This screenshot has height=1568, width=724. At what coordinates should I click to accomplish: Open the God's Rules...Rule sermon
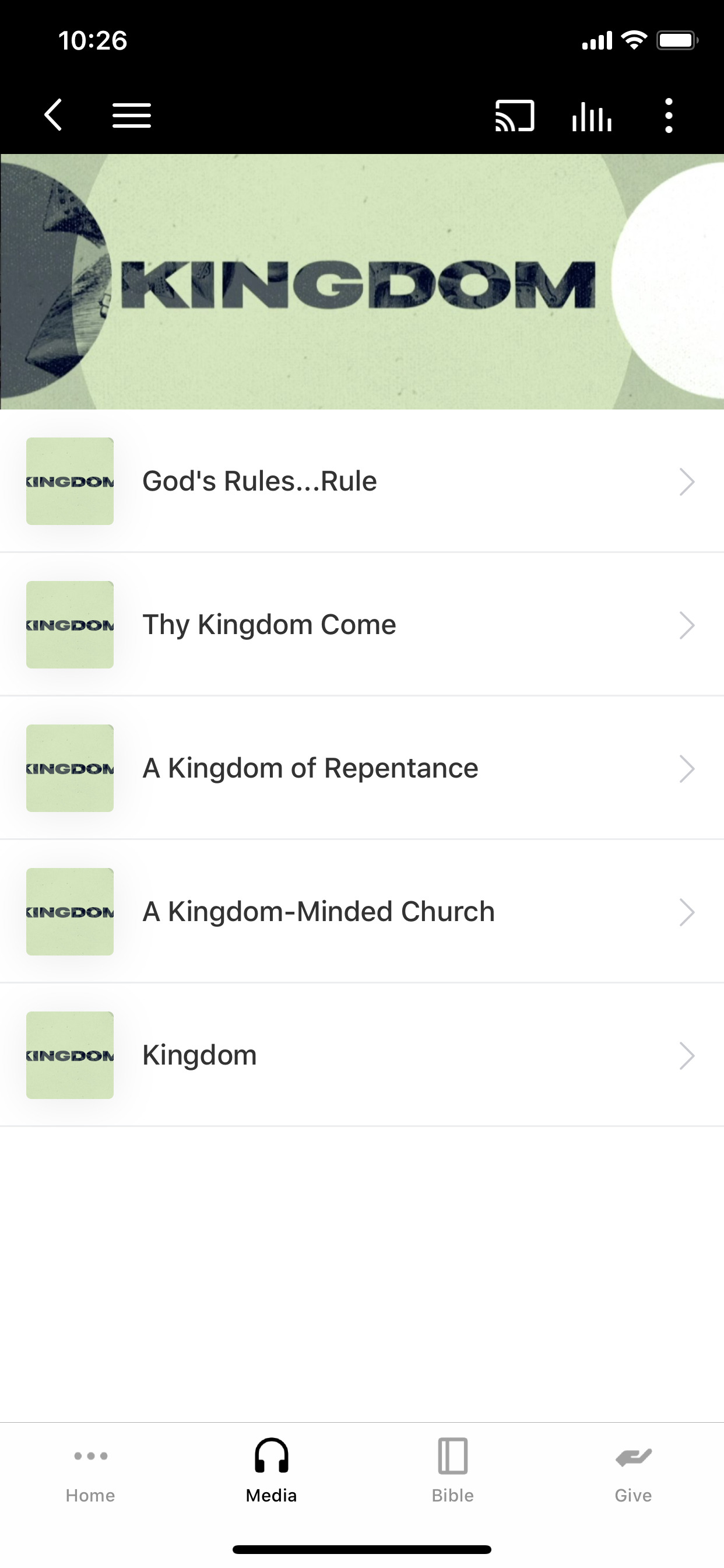click(x=362, y=481)
